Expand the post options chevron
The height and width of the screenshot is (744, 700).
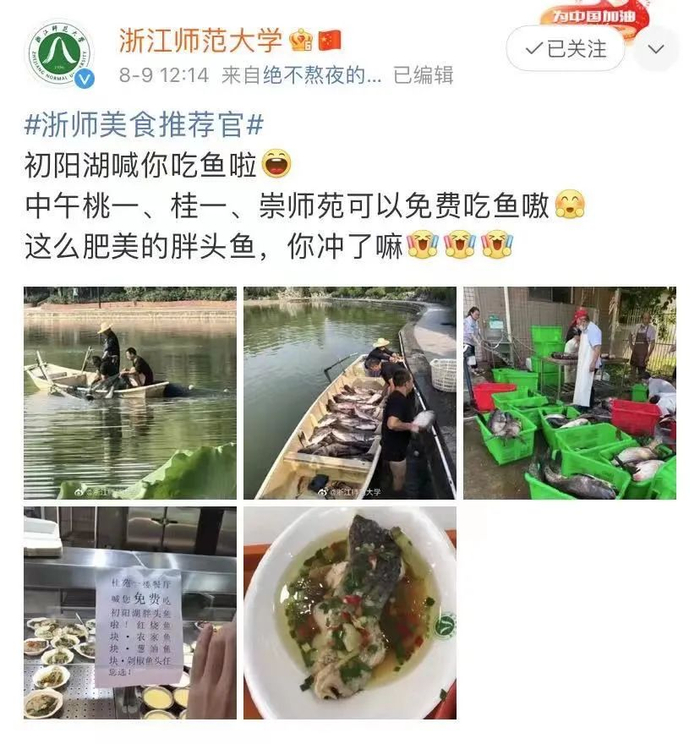coord(656,49)
